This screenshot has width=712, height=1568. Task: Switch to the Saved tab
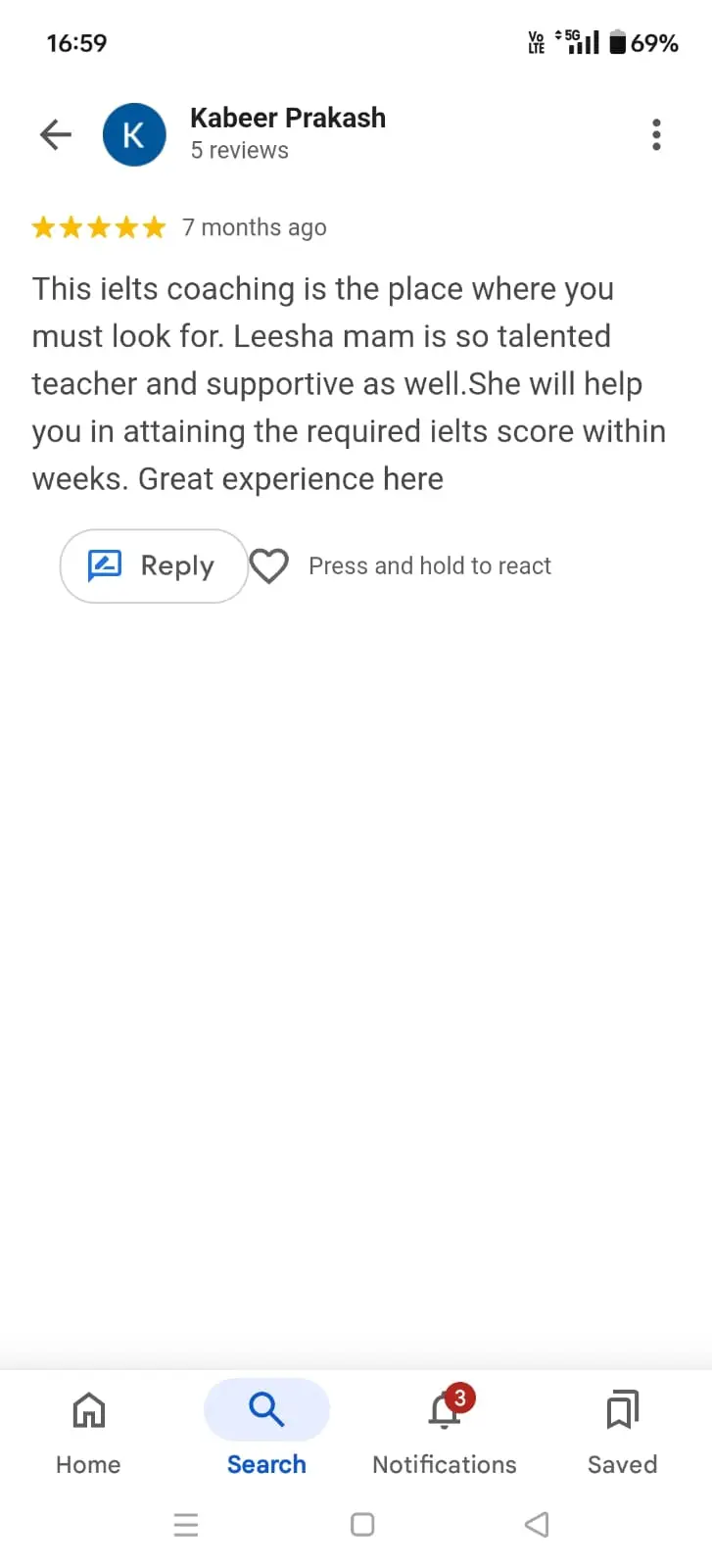click(x=622, y=1433)
